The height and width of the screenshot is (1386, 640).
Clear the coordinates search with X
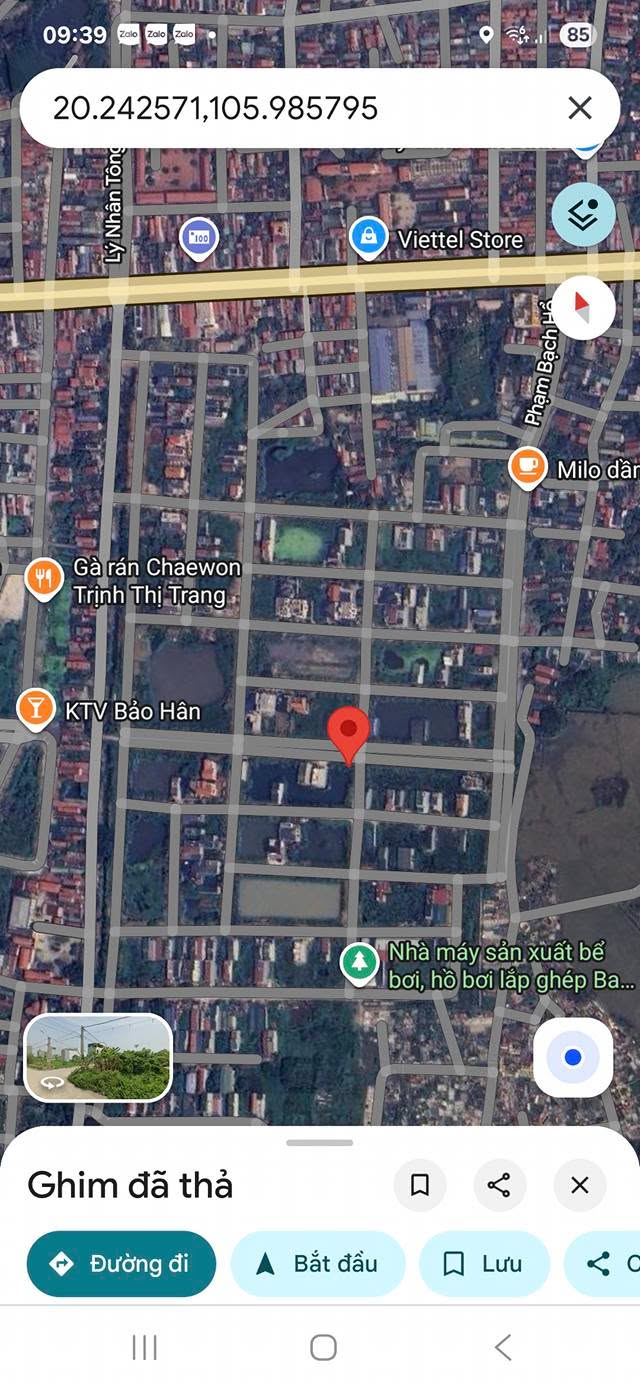click(x=580, y=108)
